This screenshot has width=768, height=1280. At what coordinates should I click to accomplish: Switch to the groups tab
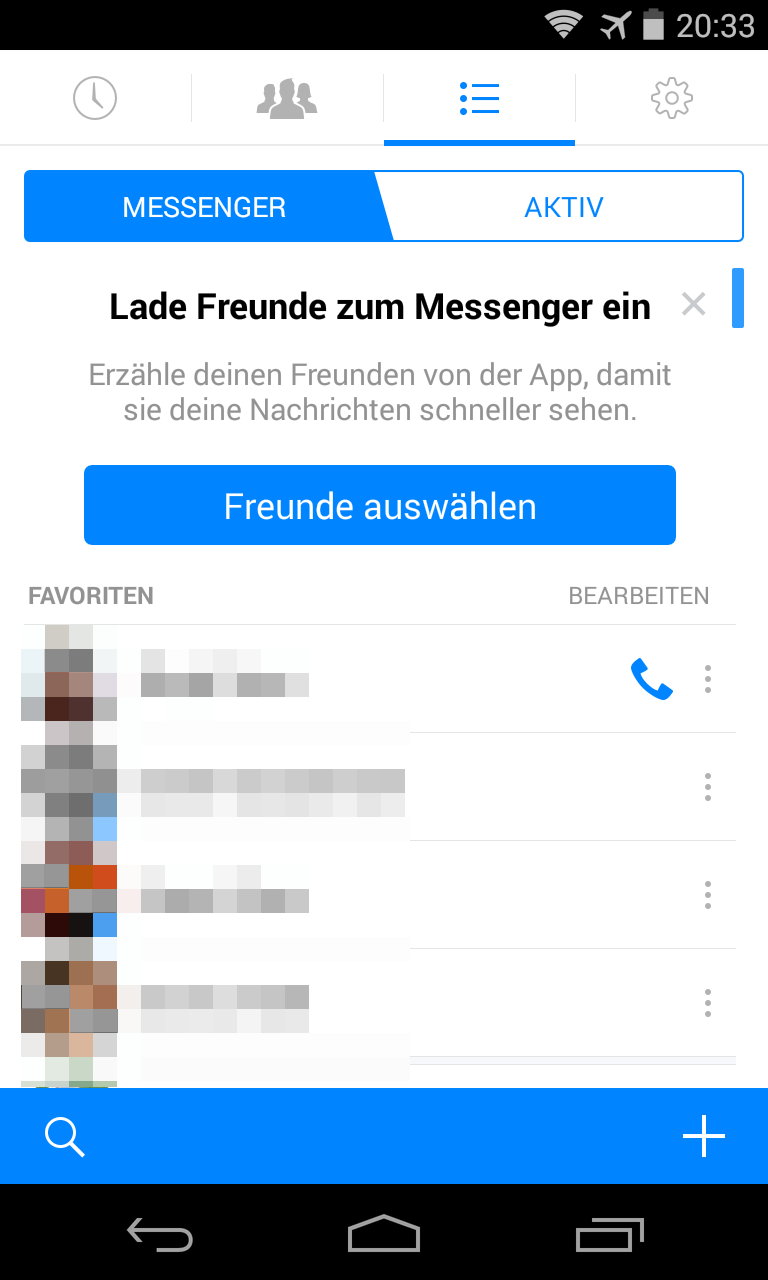tap(287, 98)
